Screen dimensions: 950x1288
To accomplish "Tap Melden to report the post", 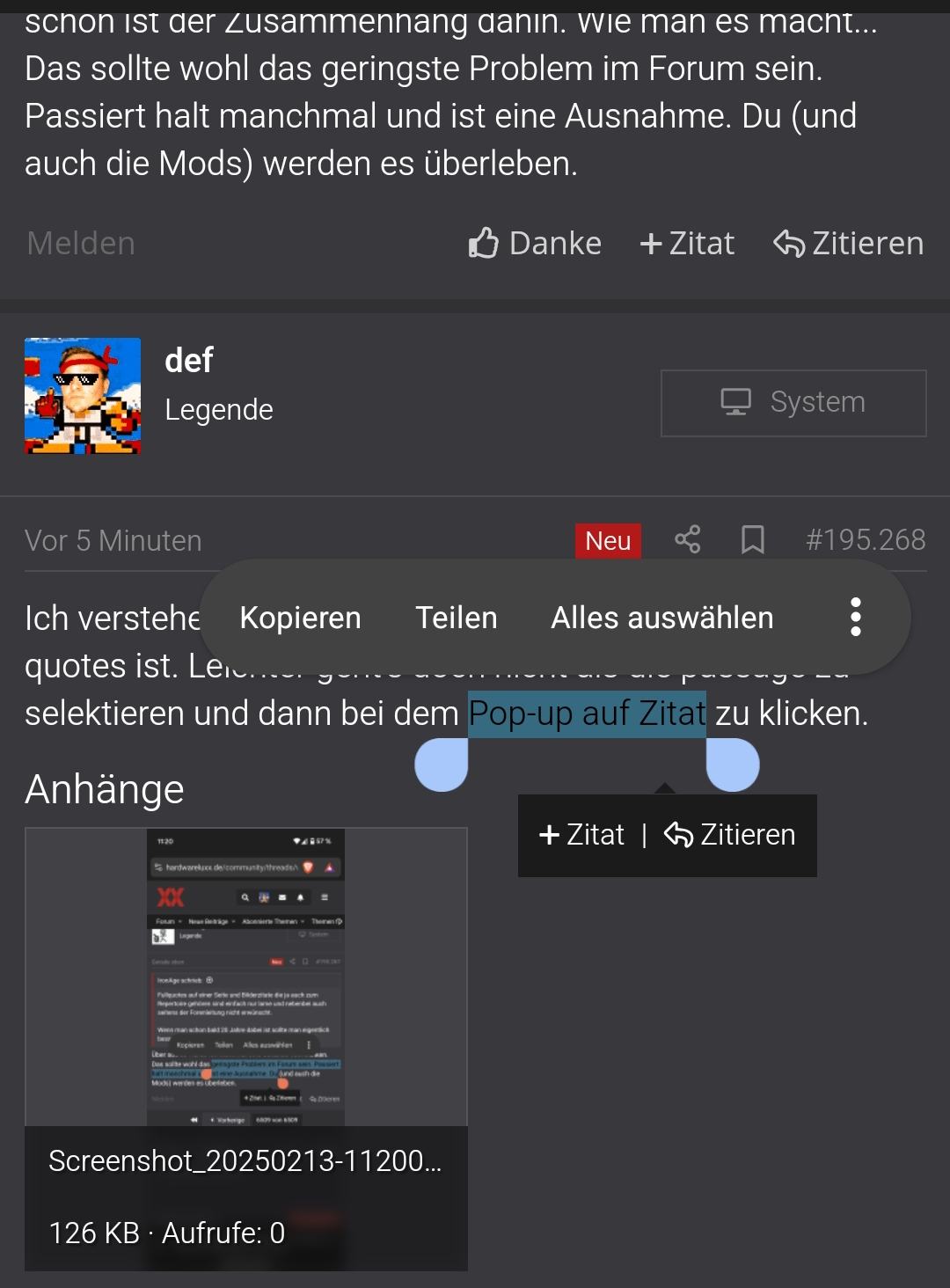I will [81, 244].
